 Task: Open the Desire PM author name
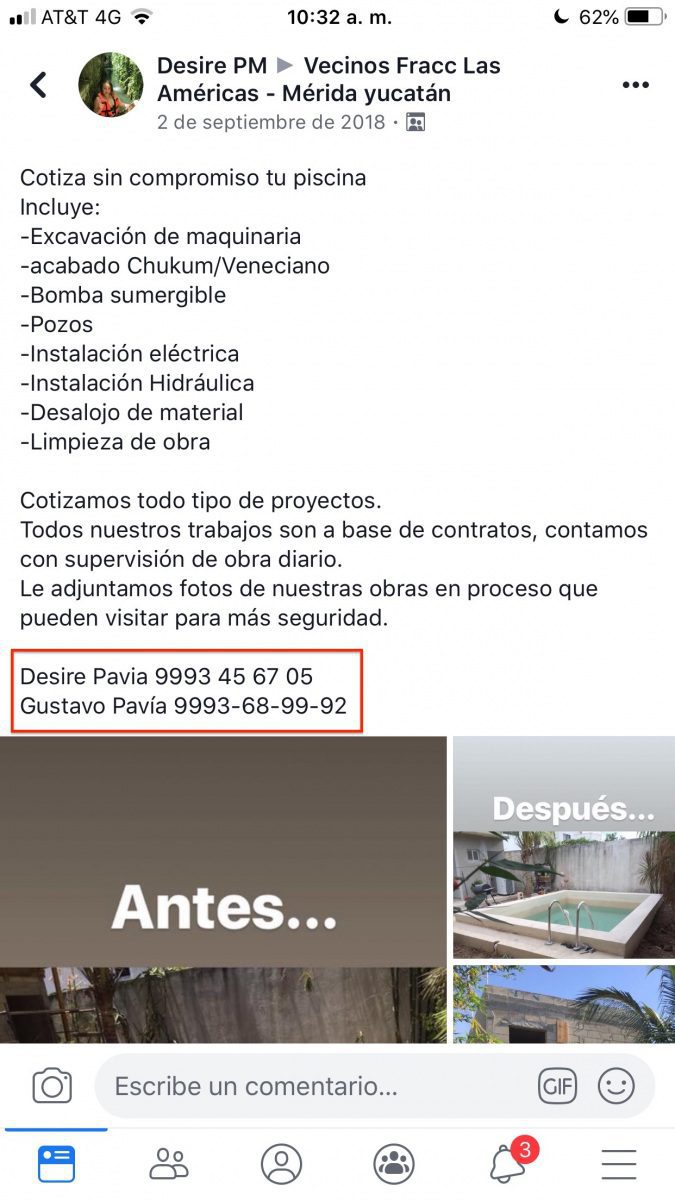[212, 66]
